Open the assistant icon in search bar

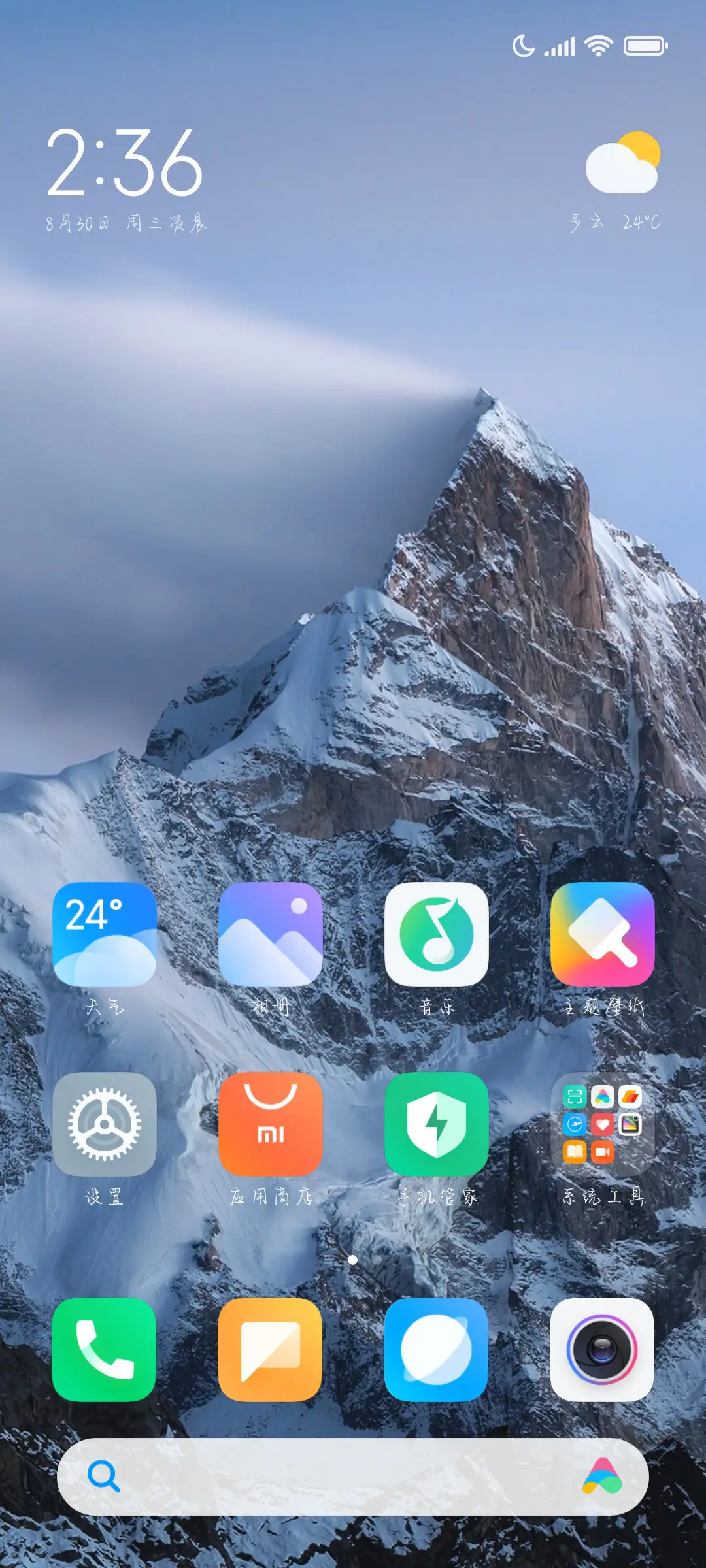(602, 1477)
